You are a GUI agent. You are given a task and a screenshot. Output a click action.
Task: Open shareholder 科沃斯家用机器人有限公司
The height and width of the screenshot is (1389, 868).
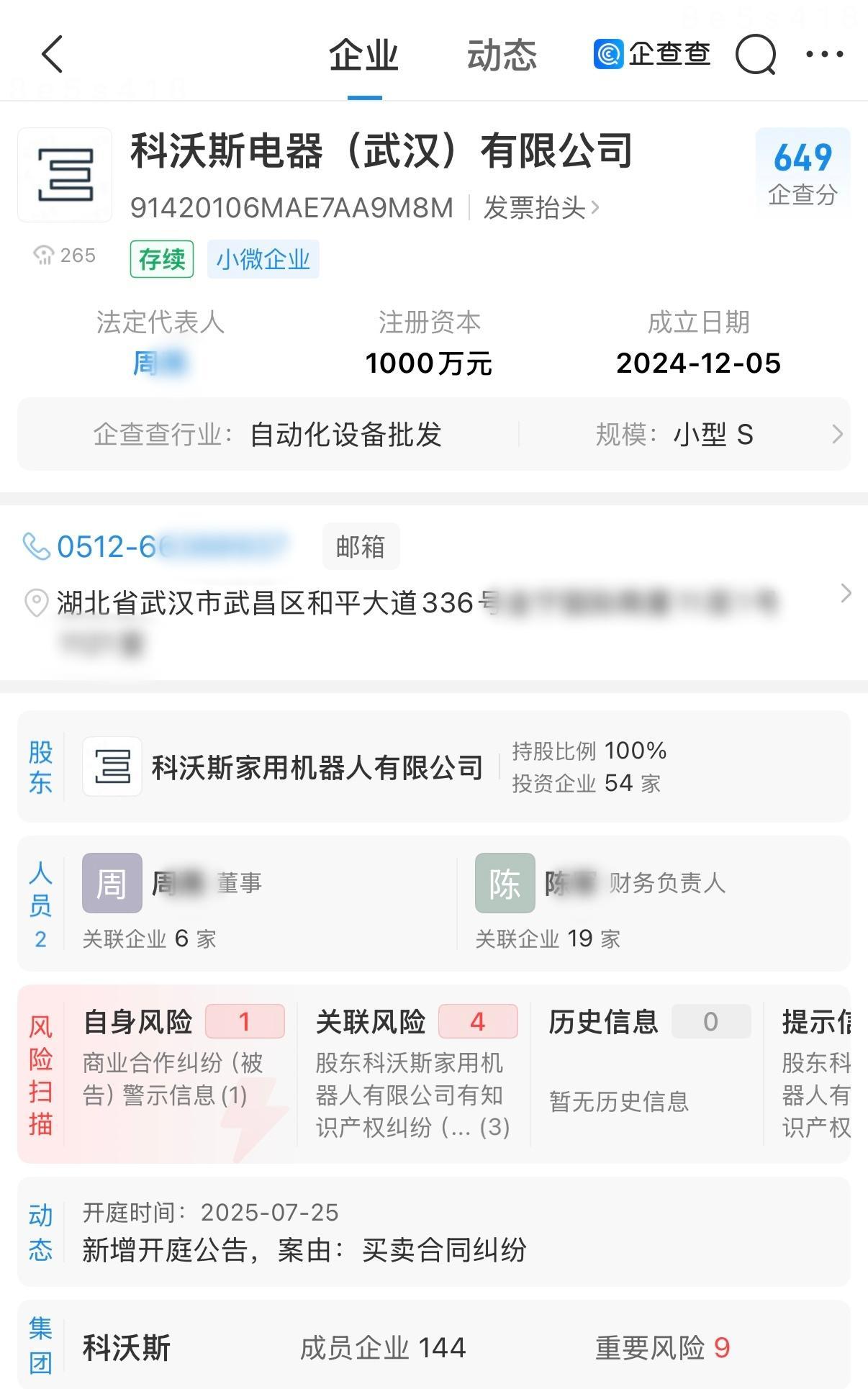pos(317,768)
